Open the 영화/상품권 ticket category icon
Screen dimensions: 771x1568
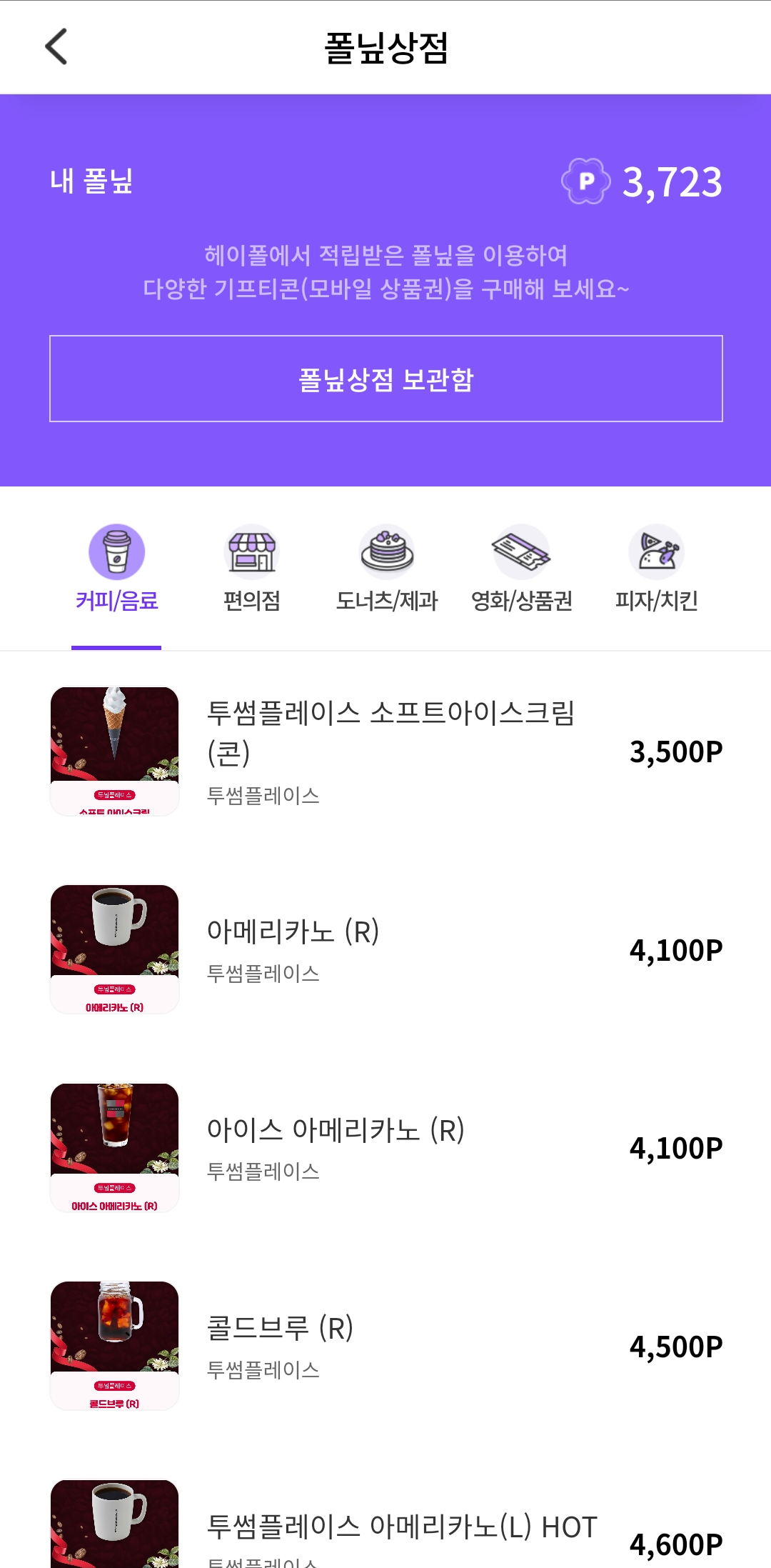pos(520,552)
